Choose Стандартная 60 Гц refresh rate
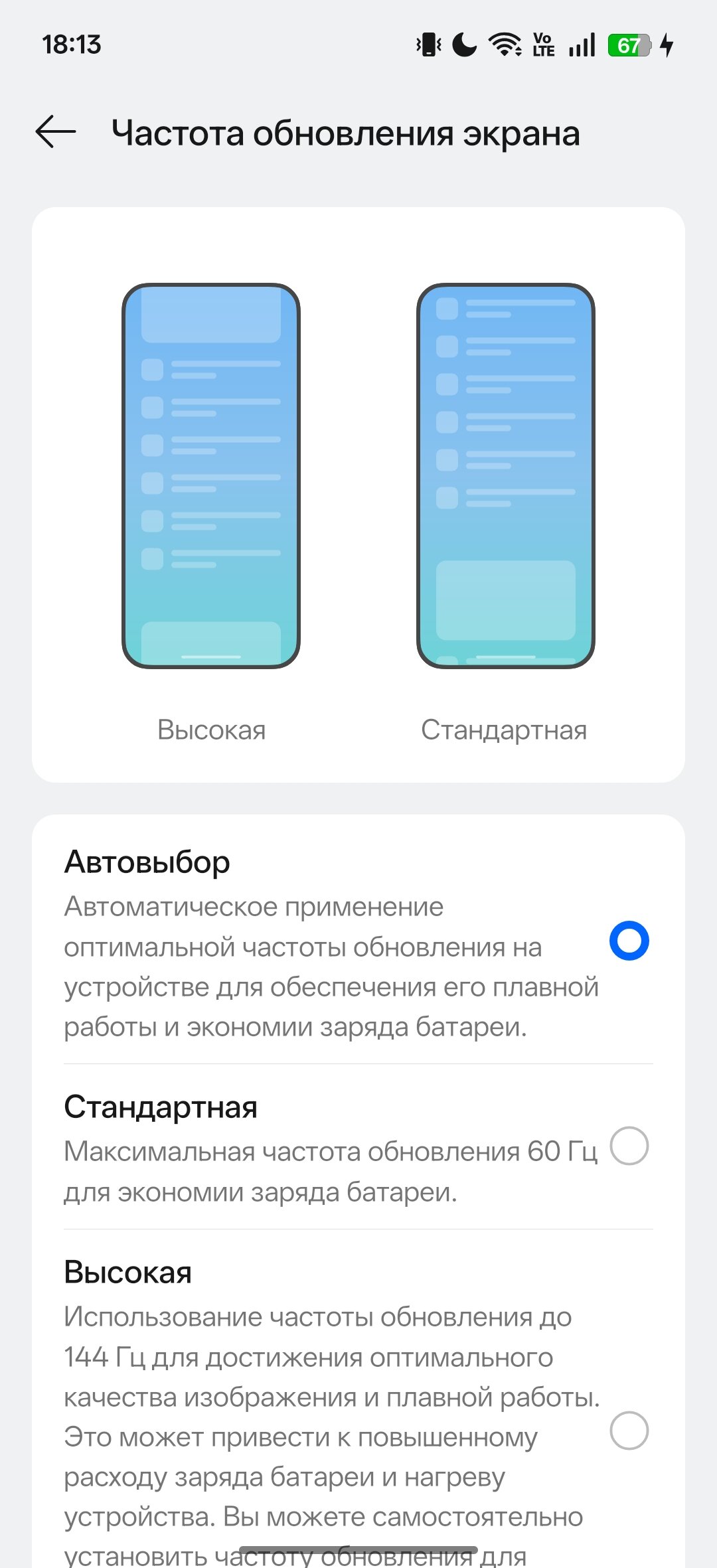The image size is (717, 1568). 629,1146
